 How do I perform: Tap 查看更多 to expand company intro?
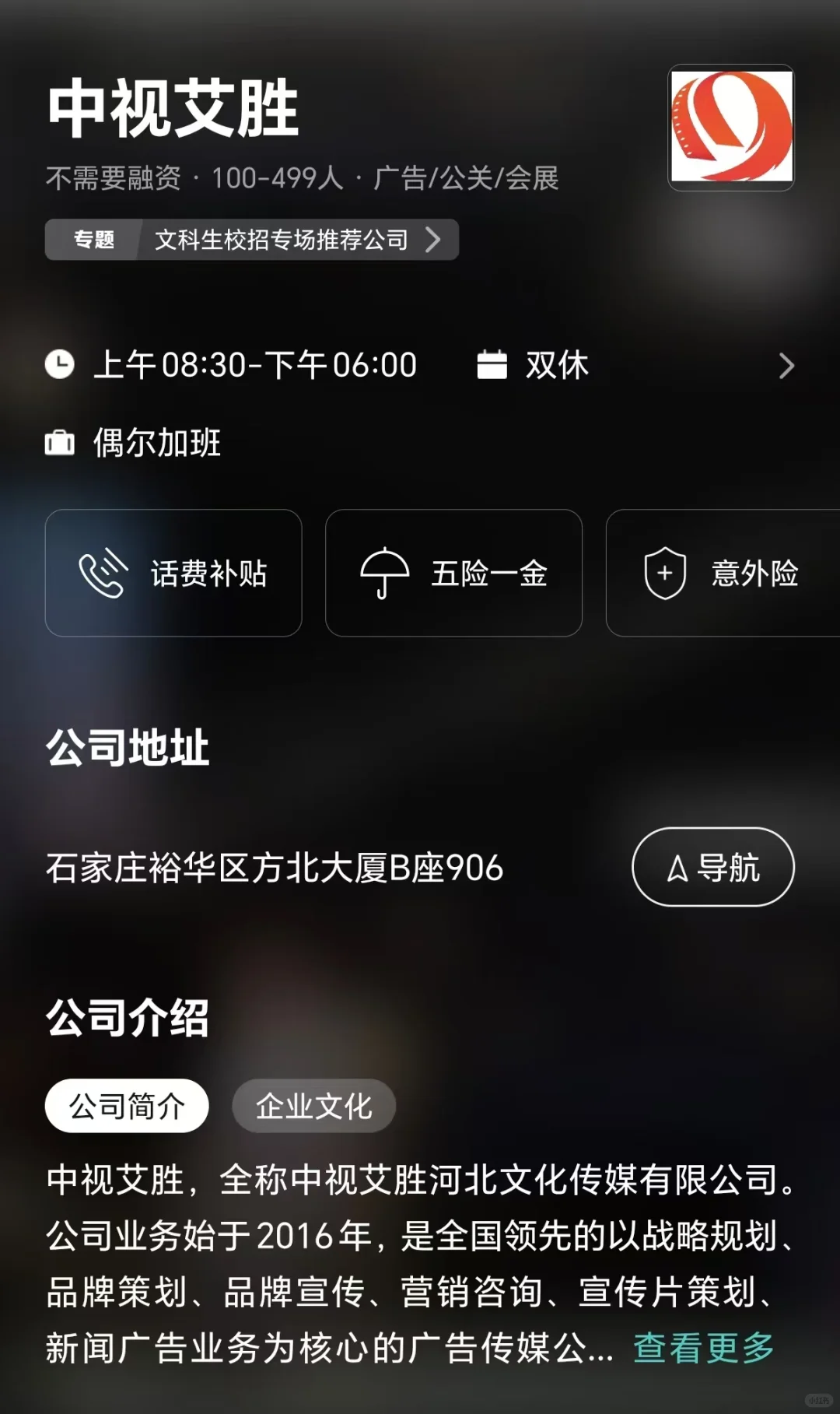click(x=704, y=1348)
